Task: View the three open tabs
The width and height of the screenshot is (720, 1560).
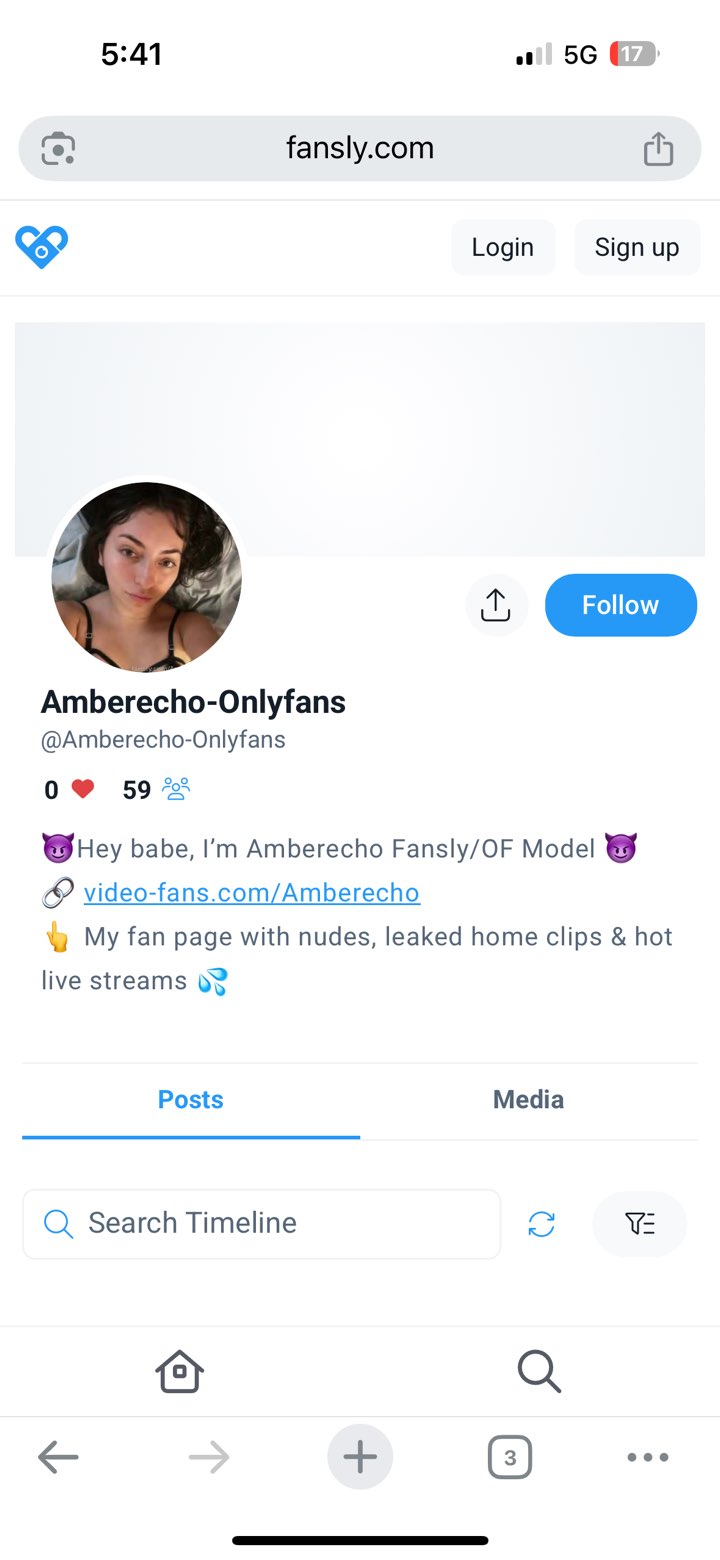Action: coord(509,1457)
